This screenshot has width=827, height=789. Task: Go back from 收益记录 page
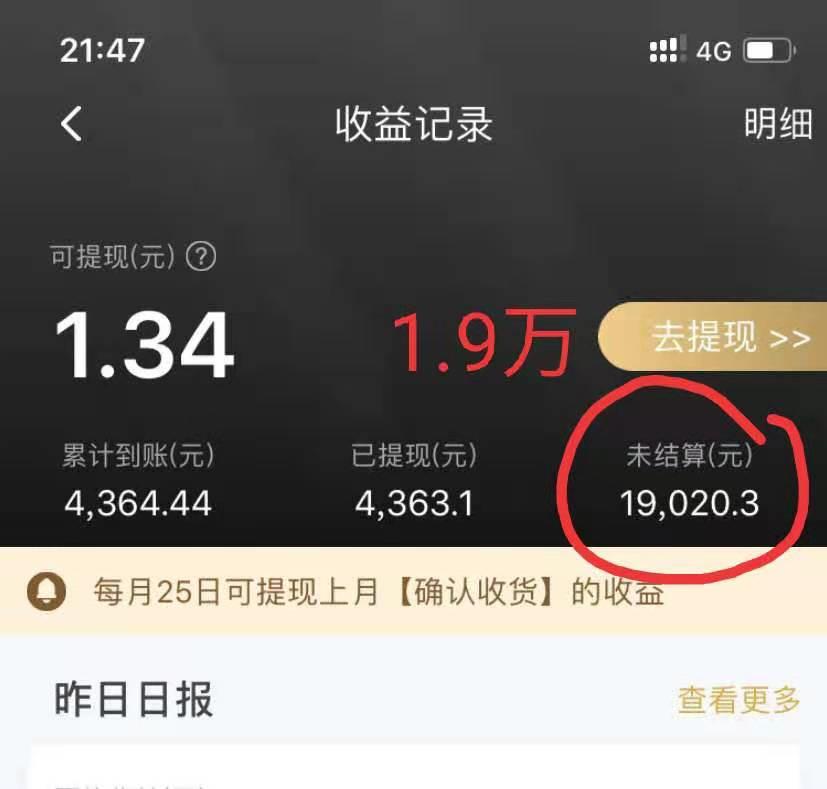point(71,125)
